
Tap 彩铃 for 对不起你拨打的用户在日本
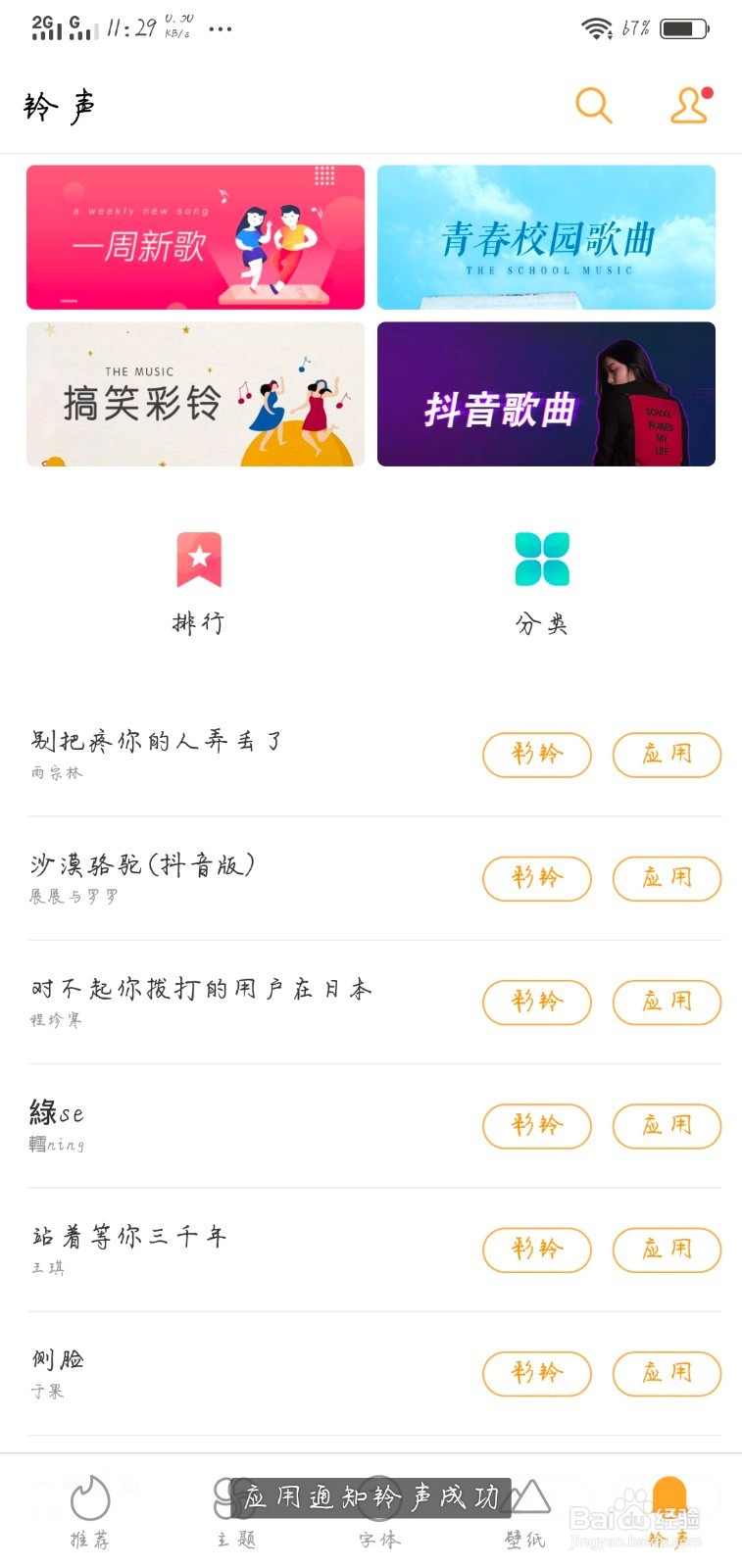536,1002
